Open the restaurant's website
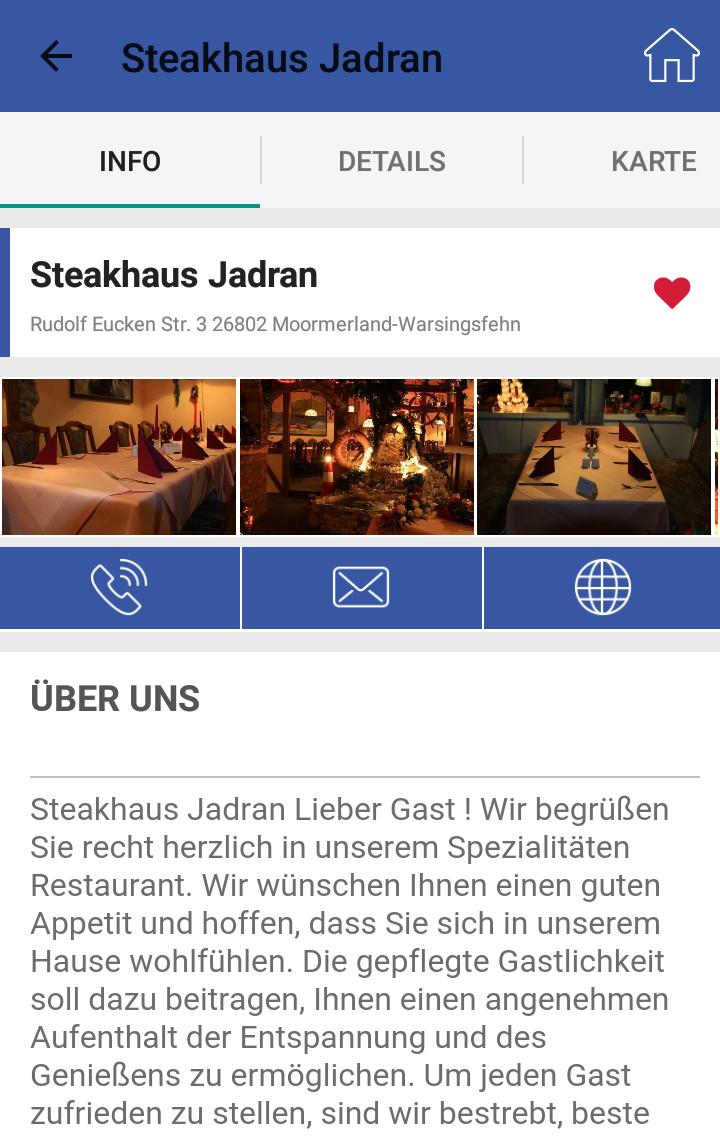 pyautogui.click(x=602, y=587)
